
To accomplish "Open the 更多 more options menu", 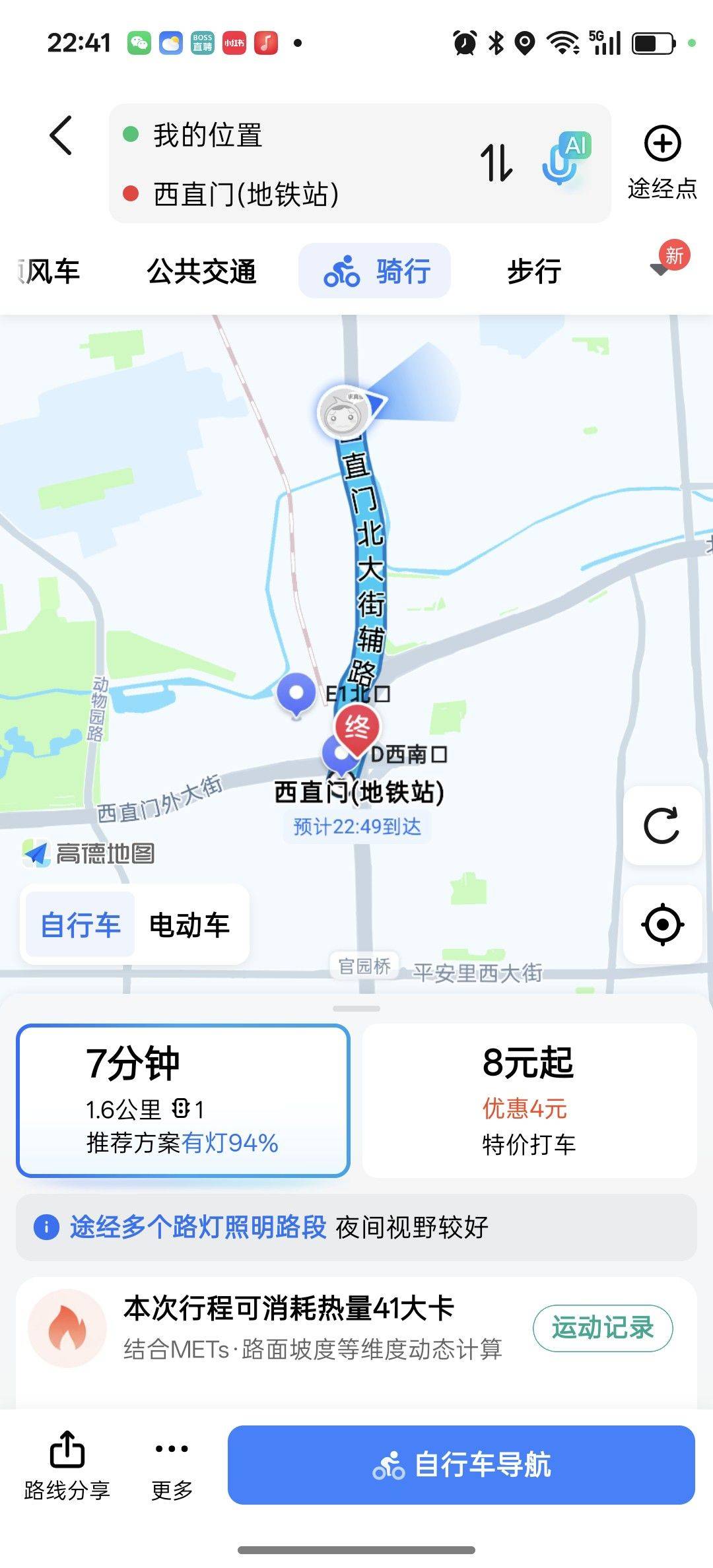I will tap(172, 1464).
